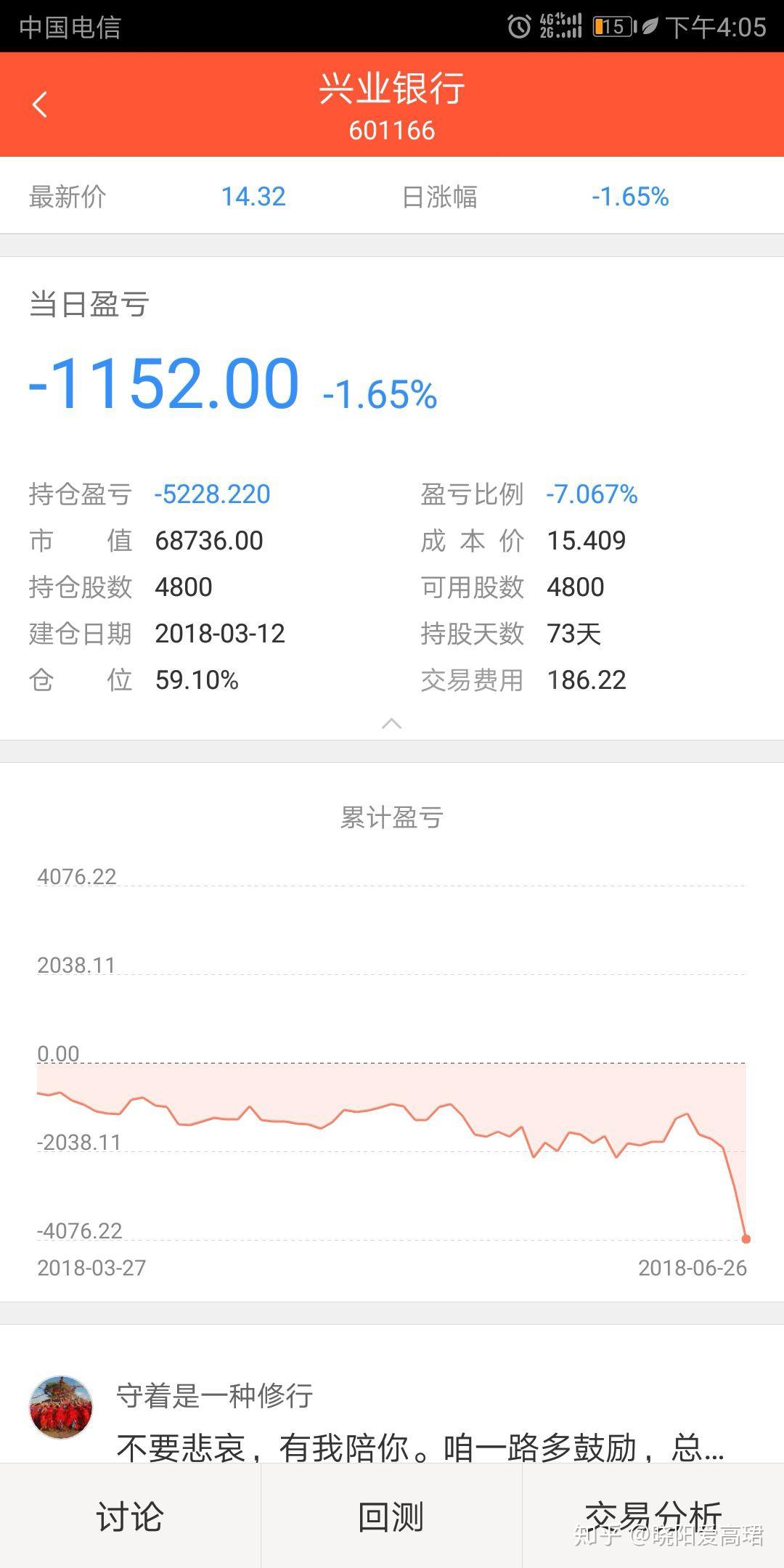Tap the back arrow to leave 兴业银行 page

point(41,105)
